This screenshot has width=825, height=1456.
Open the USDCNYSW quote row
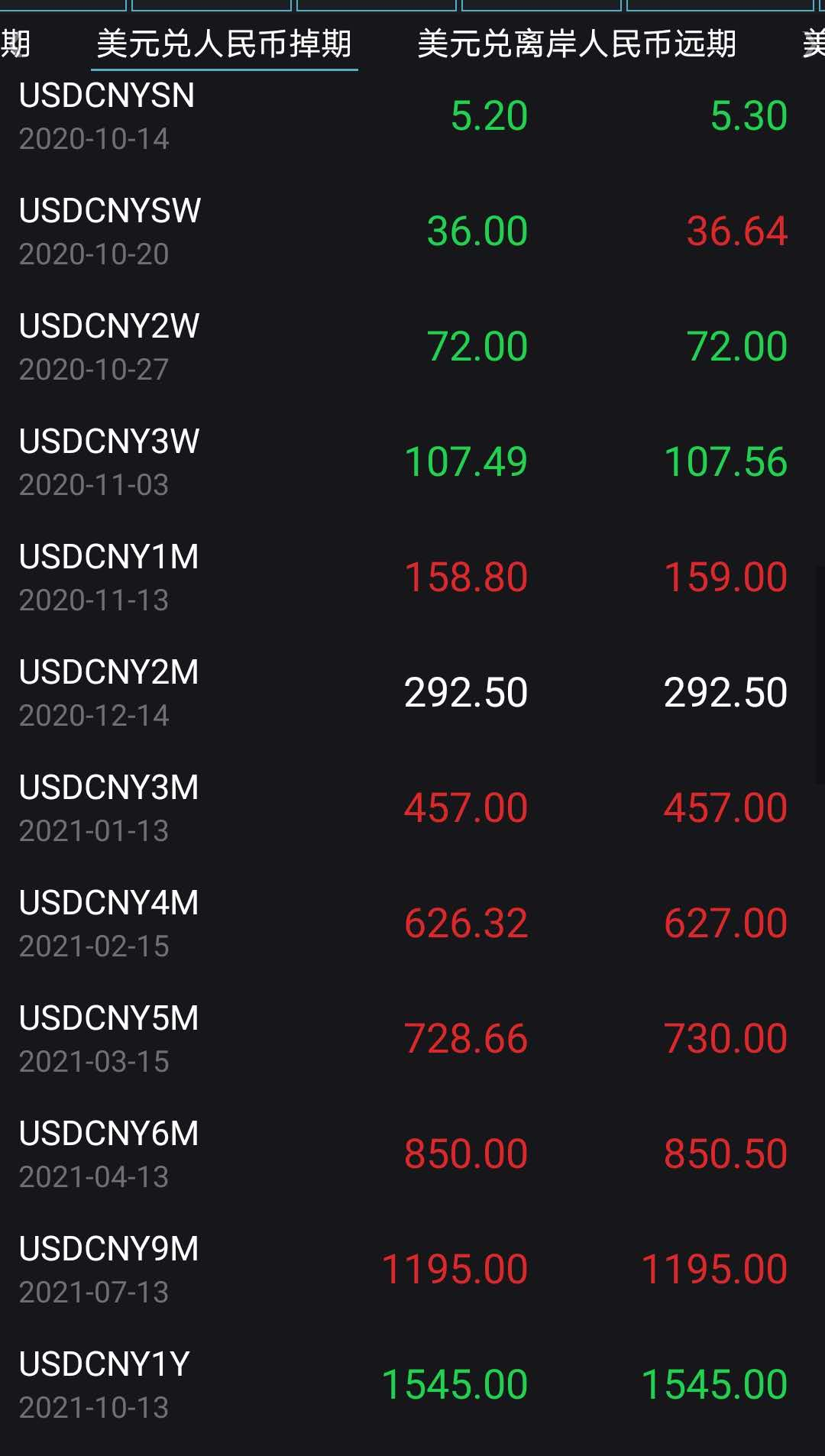tap(412, 231)
